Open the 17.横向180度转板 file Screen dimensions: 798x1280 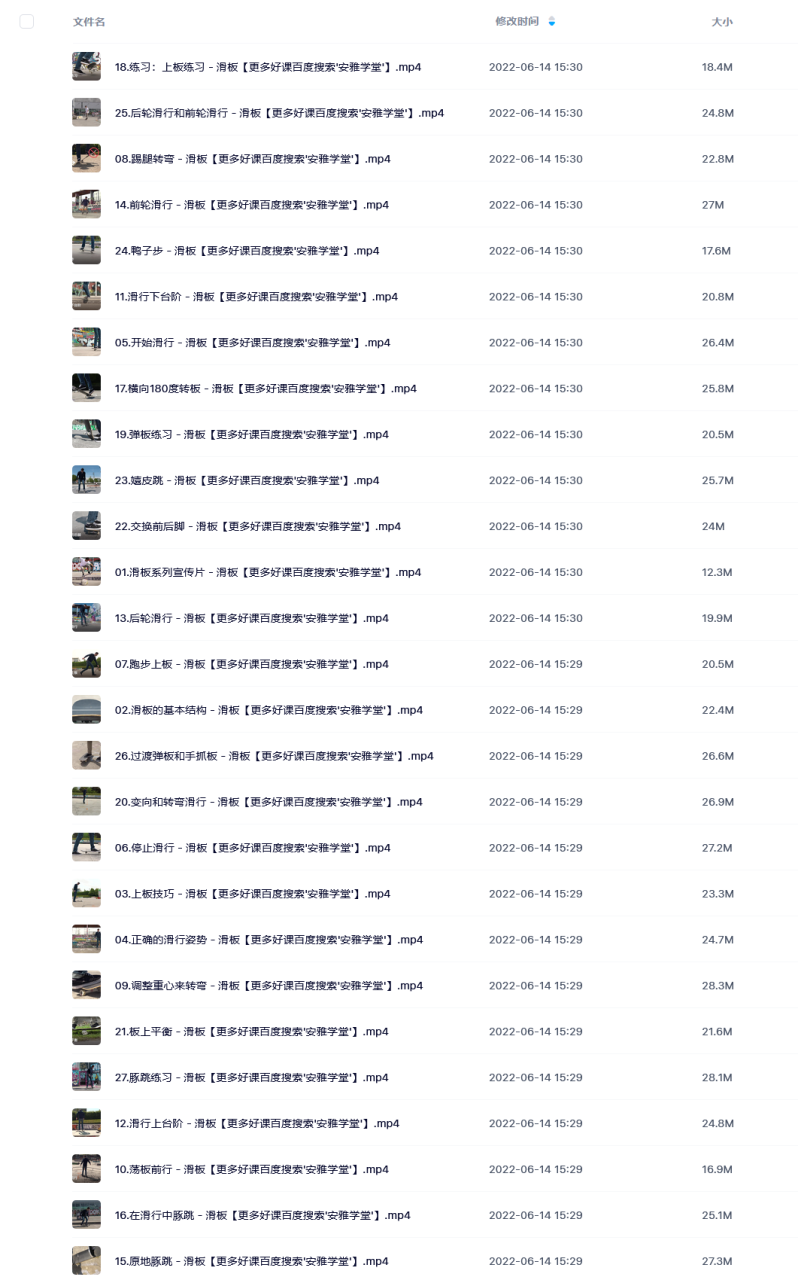pos(266,389)
